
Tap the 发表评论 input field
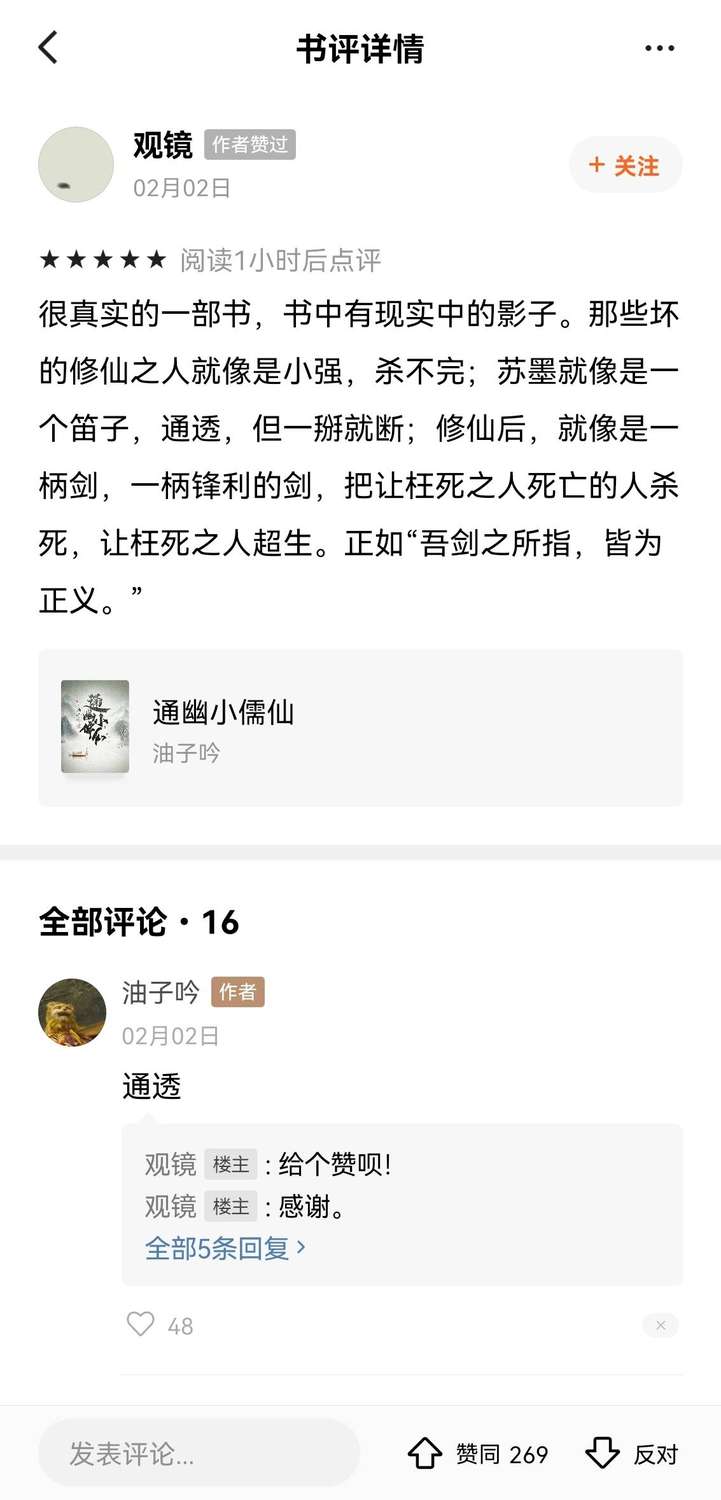pos(198,1453)
